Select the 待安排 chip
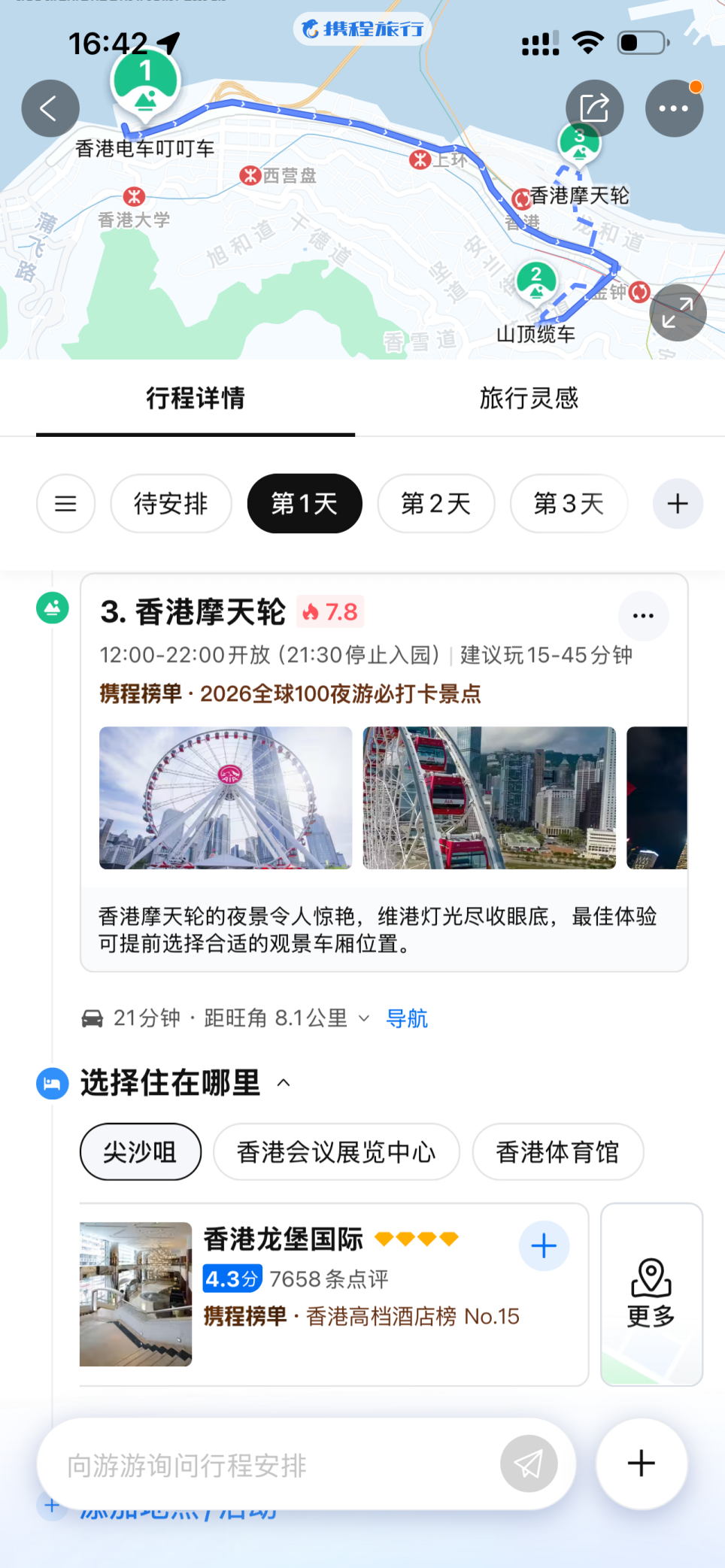The width and height of the screenshot is (725, 1568). coord(171,504)
